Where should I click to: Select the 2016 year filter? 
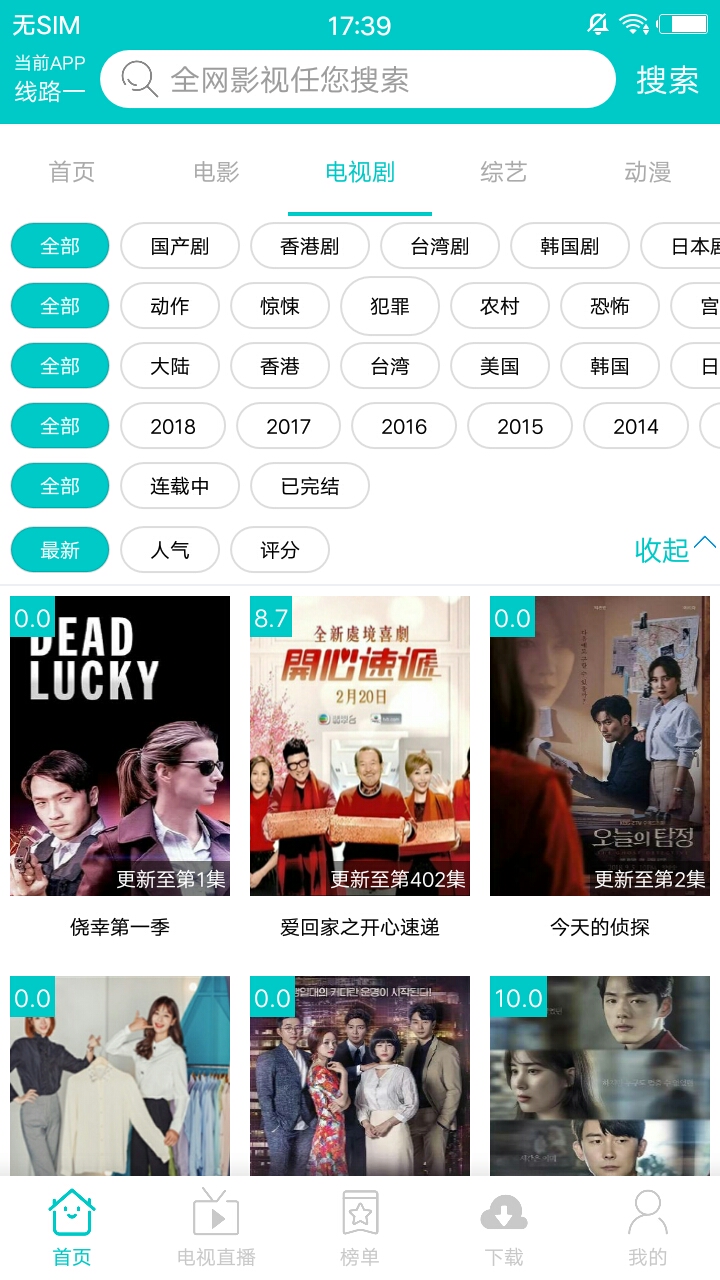pyautogui.click(x=404, y=426)
